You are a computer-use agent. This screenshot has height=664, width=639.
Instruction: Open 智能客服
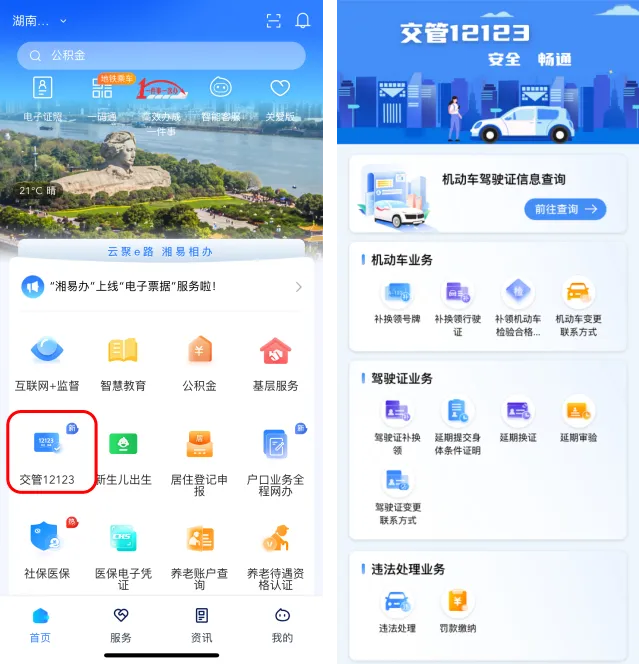(x=222, y=98)
